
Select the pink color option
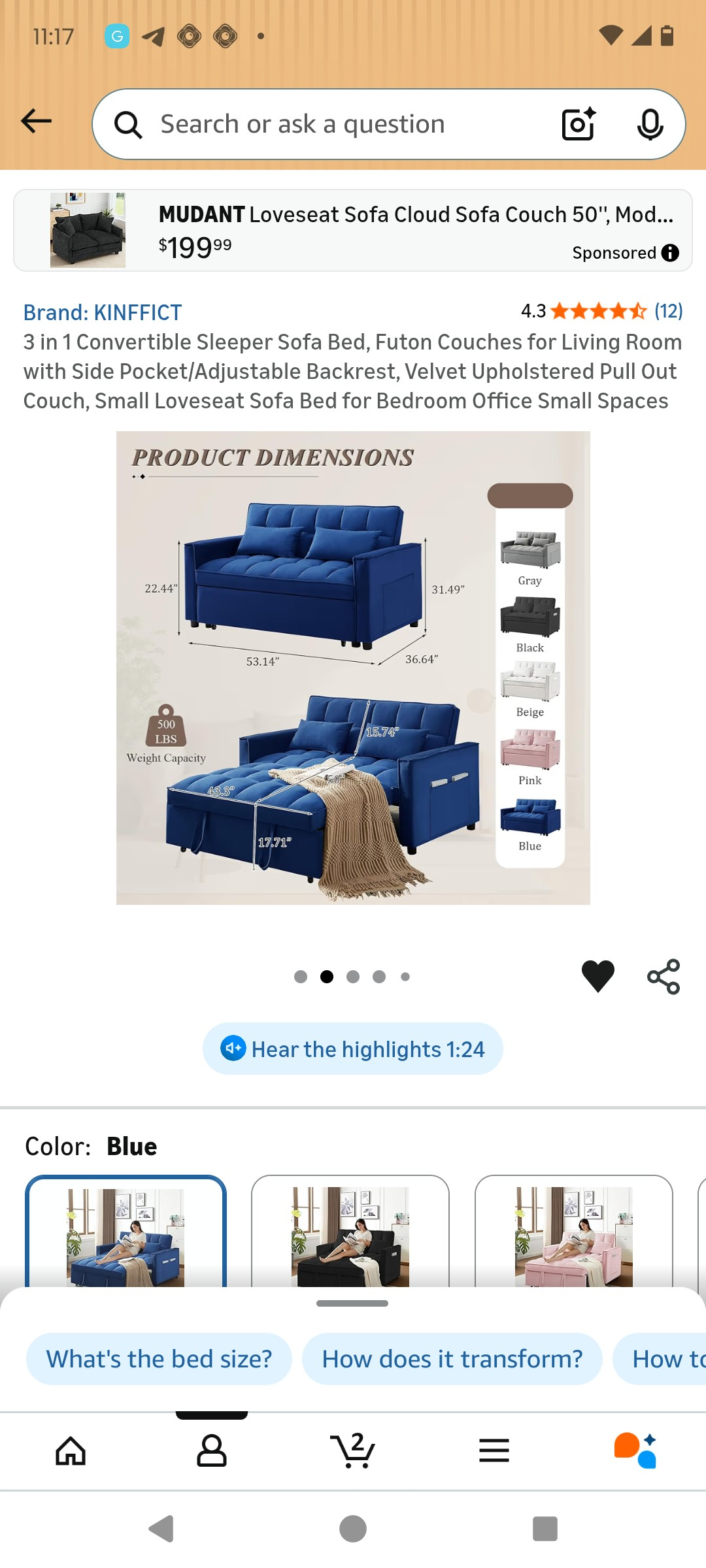(x=574, y=1235)
